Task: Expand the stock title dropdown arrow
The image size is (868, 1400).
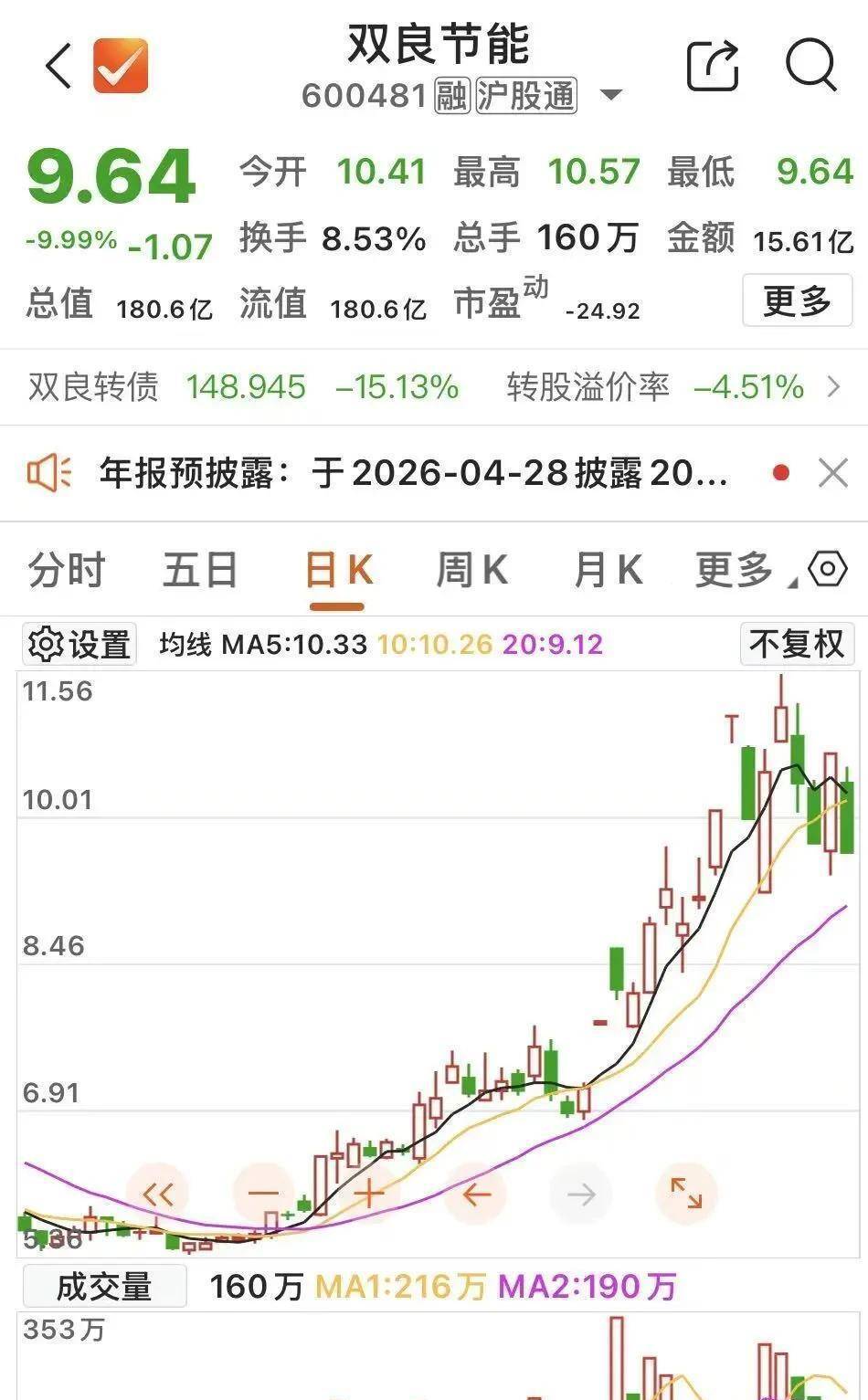Action: (611, 95)
